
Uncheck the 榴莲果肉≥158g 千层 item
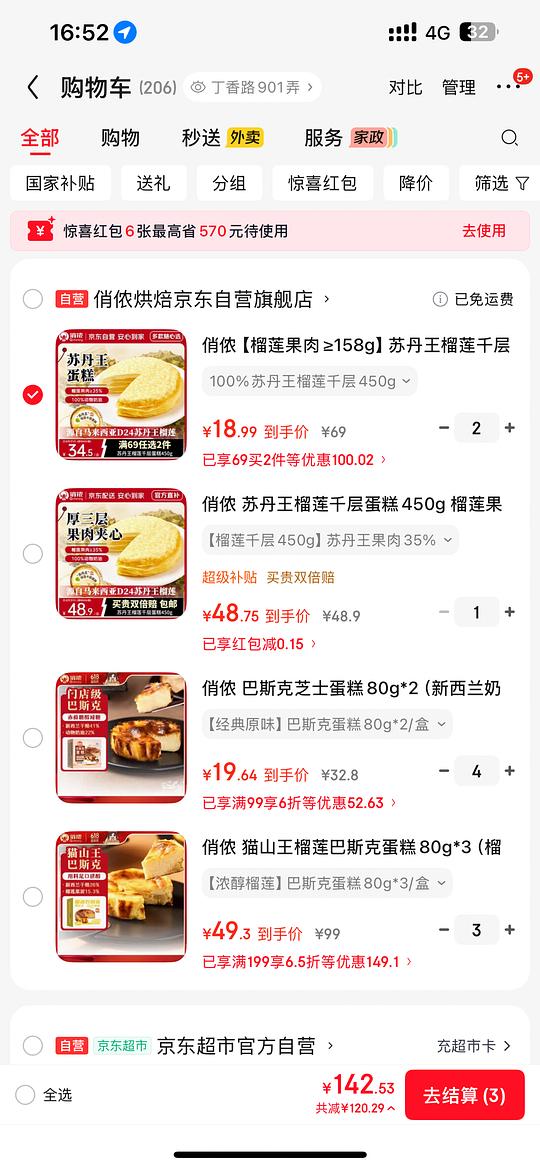point(33,395)
